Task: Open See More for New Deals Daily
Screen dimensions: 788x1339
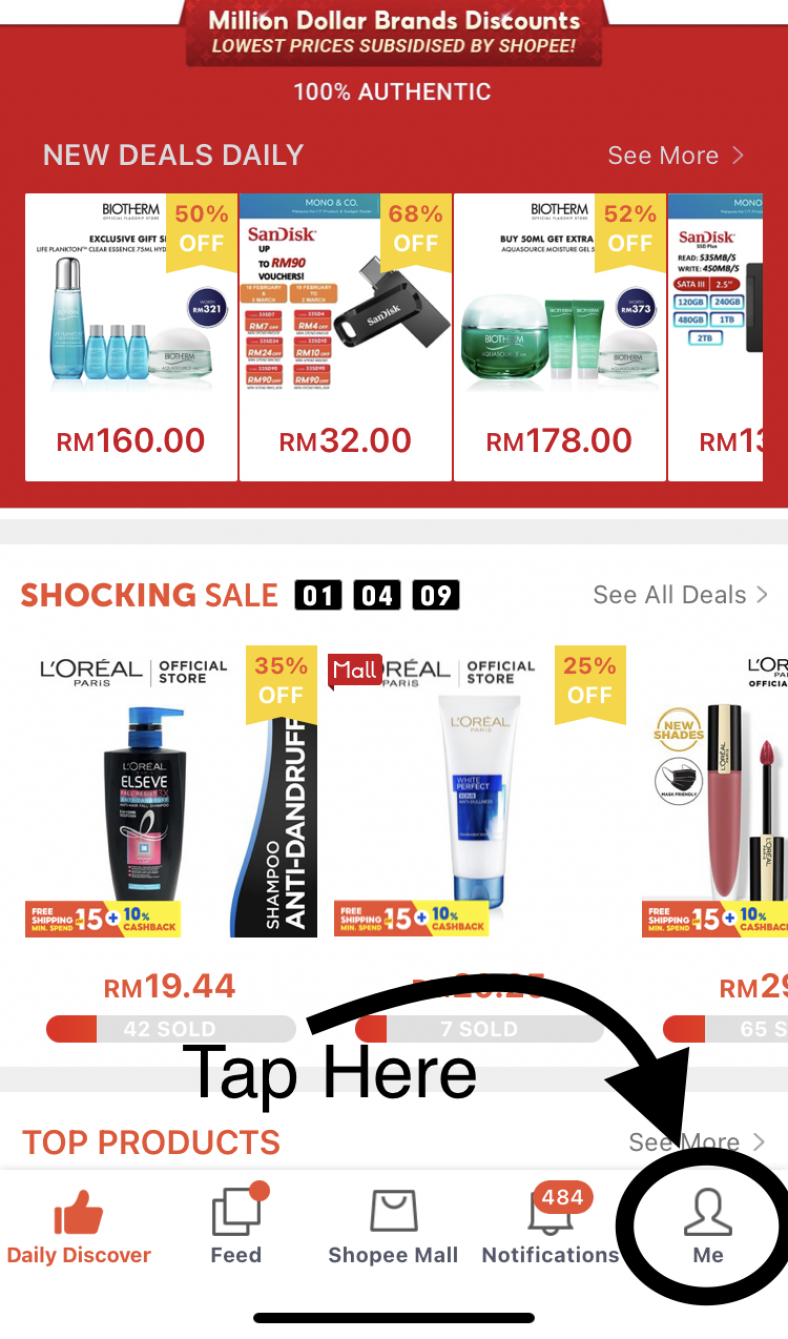Action: (675, 156)
